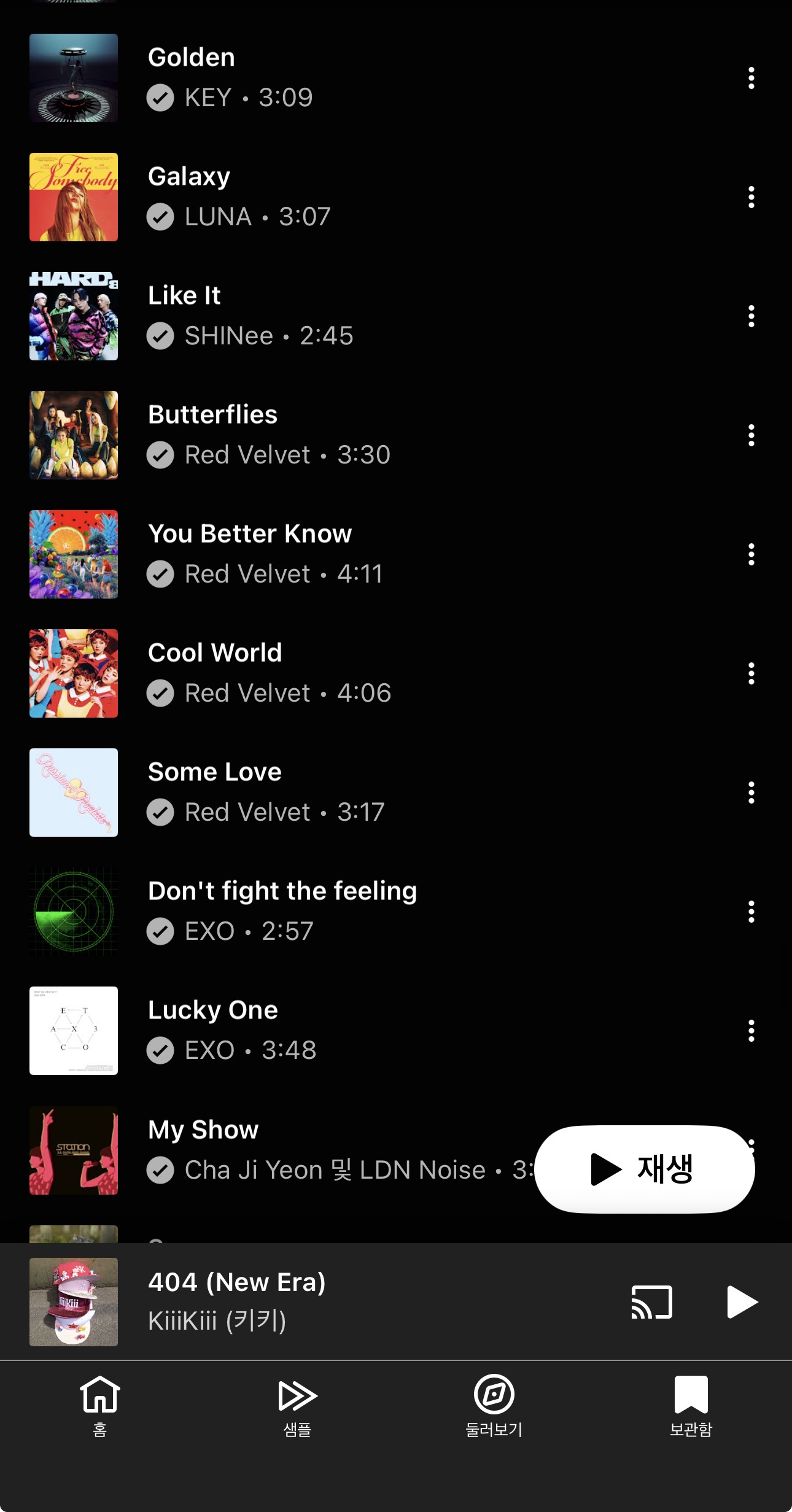Switch to the 샘플 tab

click(297, 1406)
